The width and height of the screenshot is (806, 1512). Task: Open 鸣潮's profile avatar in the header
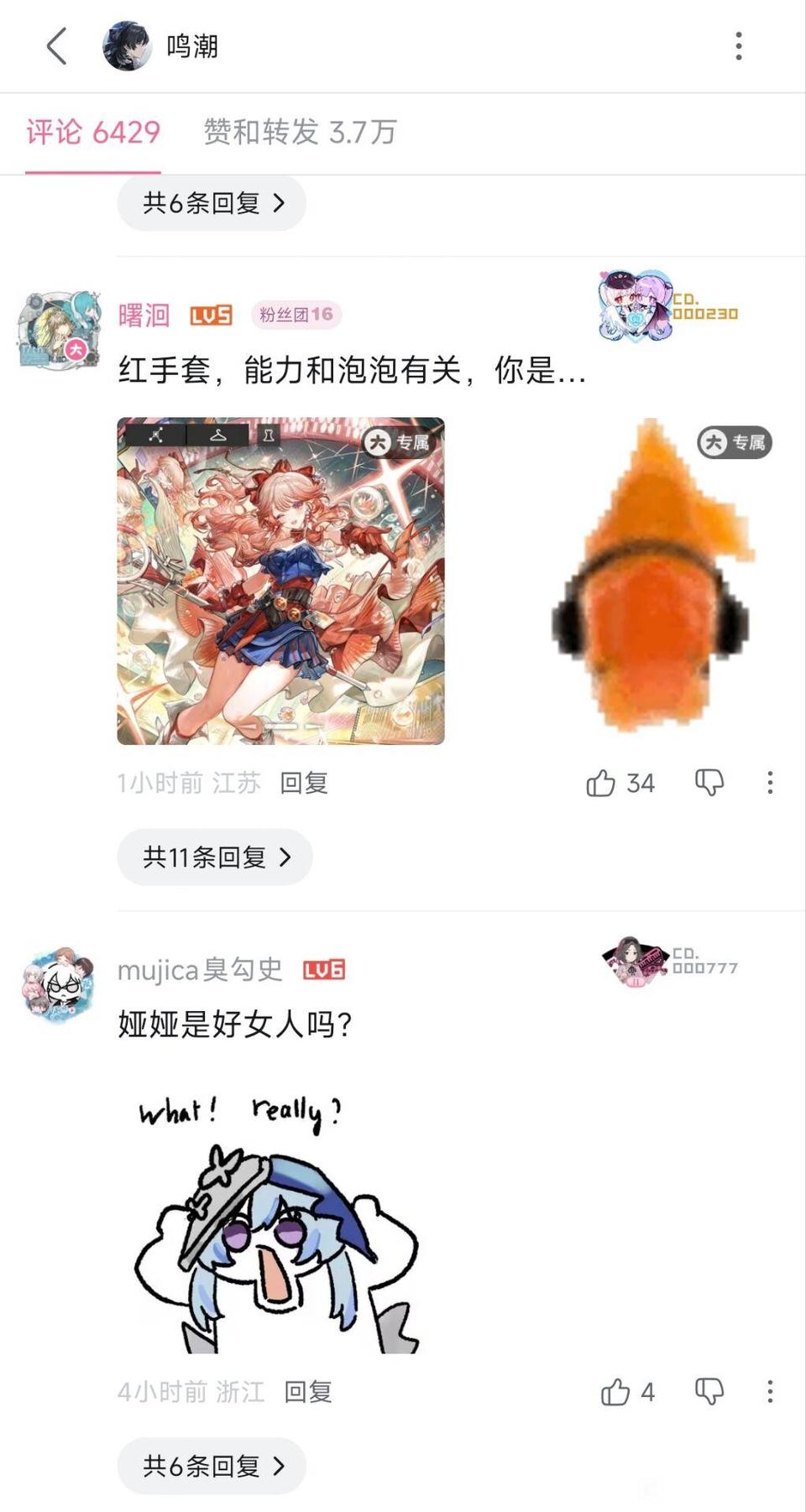(x=127, y=46)
